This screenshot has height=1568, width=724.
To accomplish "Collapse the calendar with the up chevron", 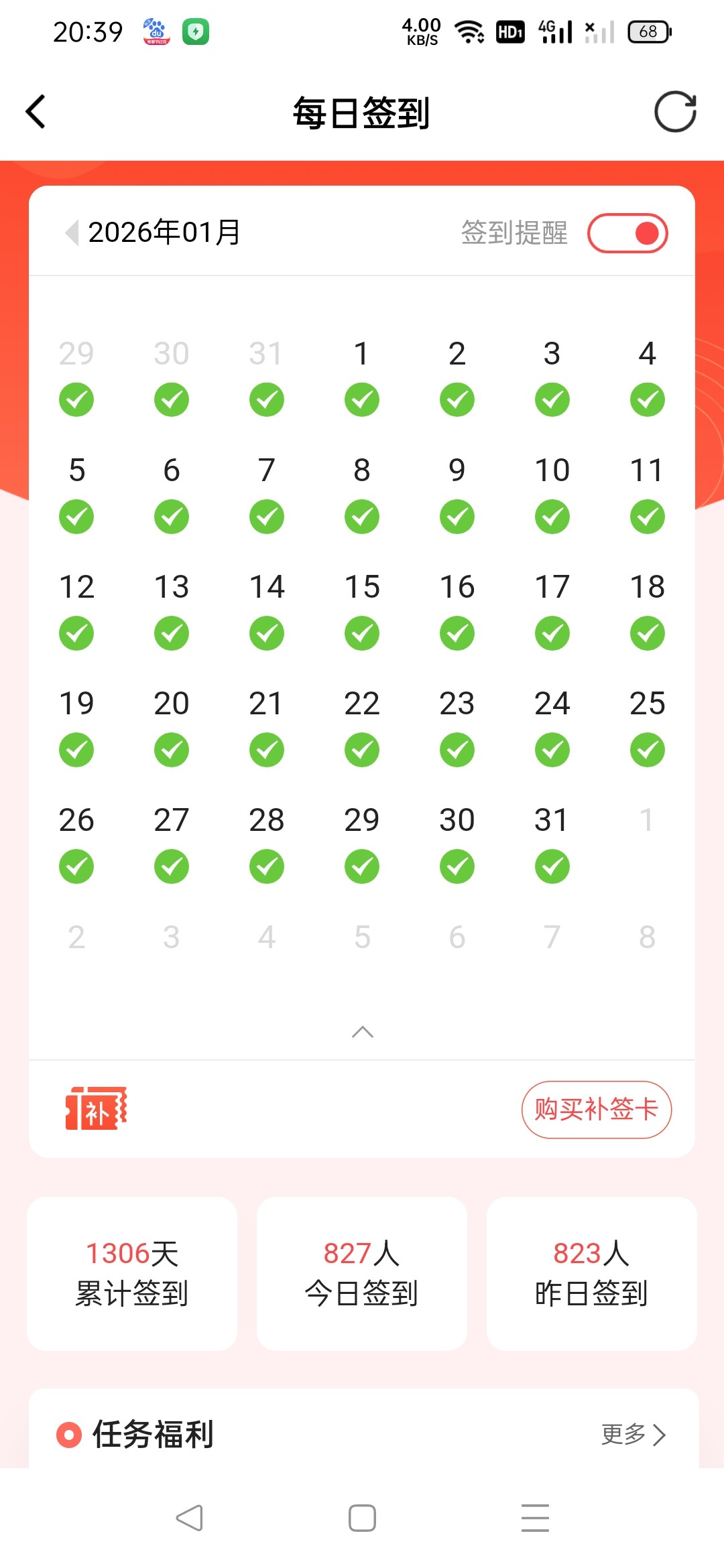I will coord(362,1032).
